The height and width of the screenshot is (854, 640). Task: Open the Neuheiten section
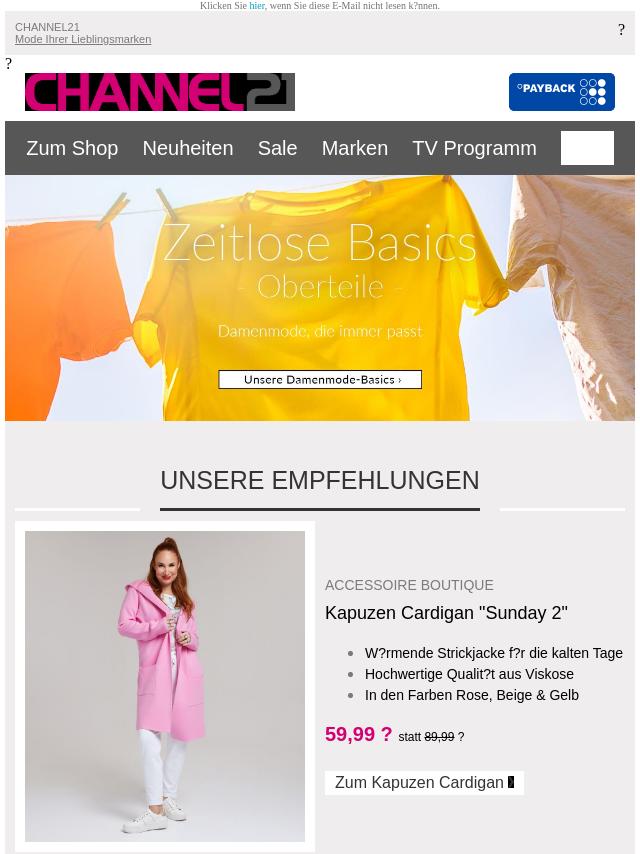click(187, 148)
